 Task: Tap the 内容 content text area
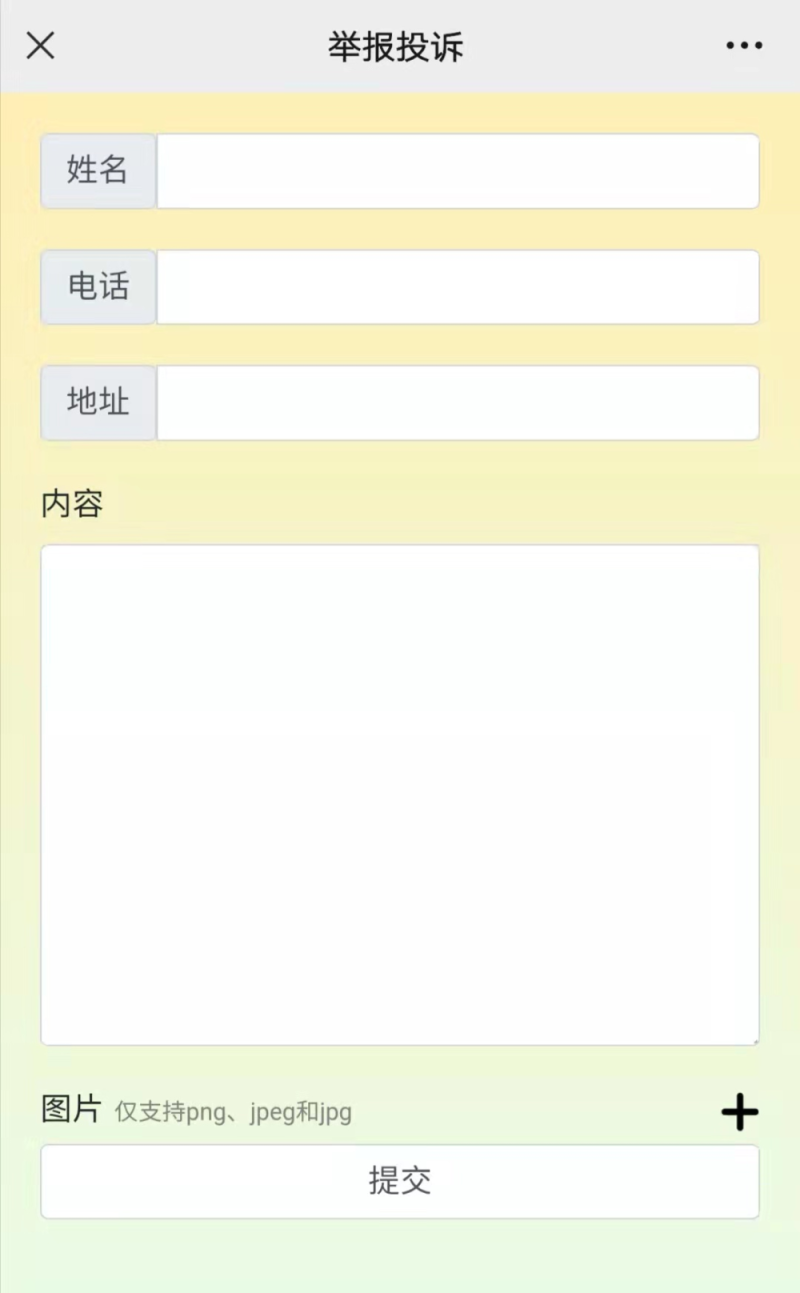click(400, 795)
